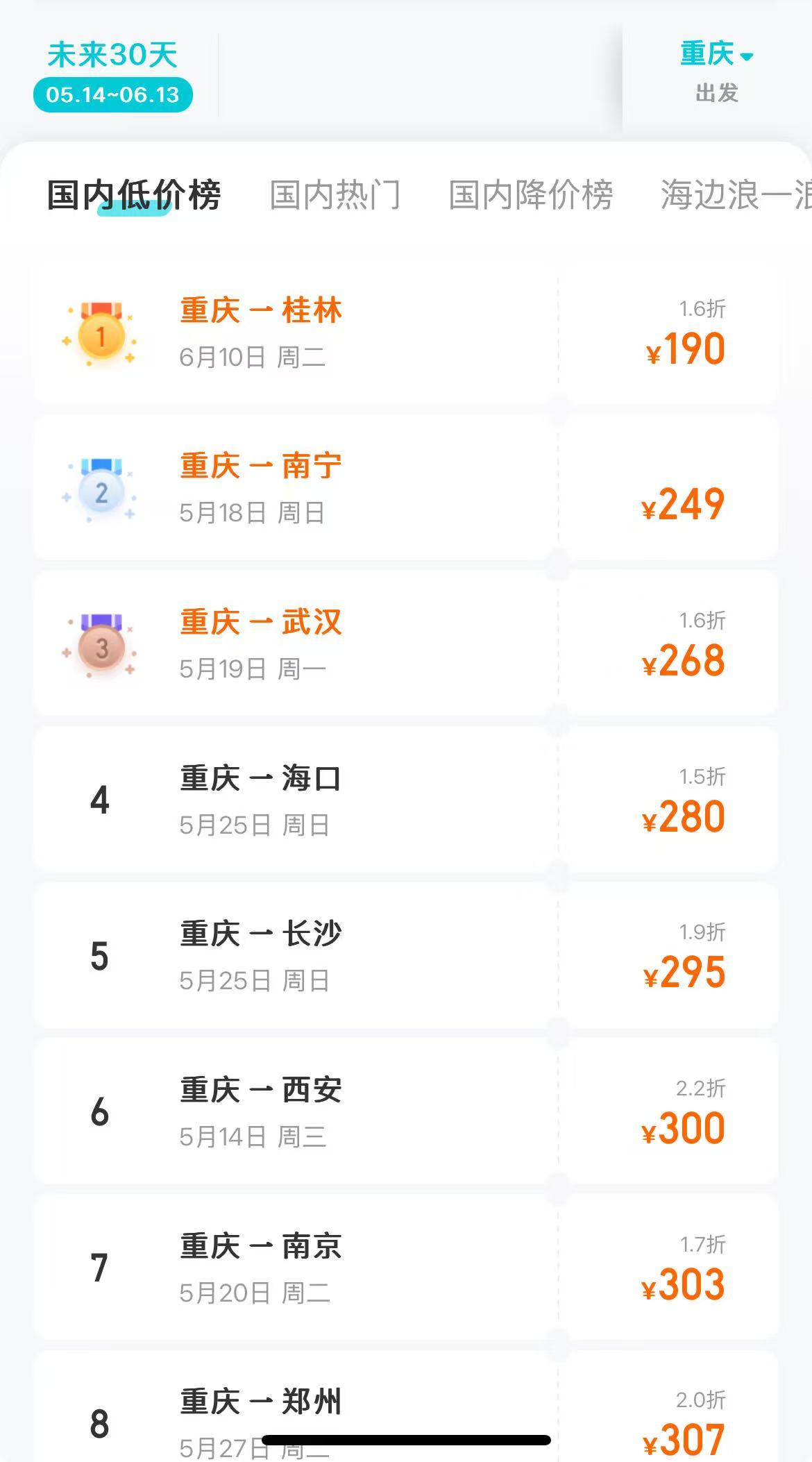
Task: Open the 重庆 to 南宁 ¥249 flight
Action: [405, 489]
